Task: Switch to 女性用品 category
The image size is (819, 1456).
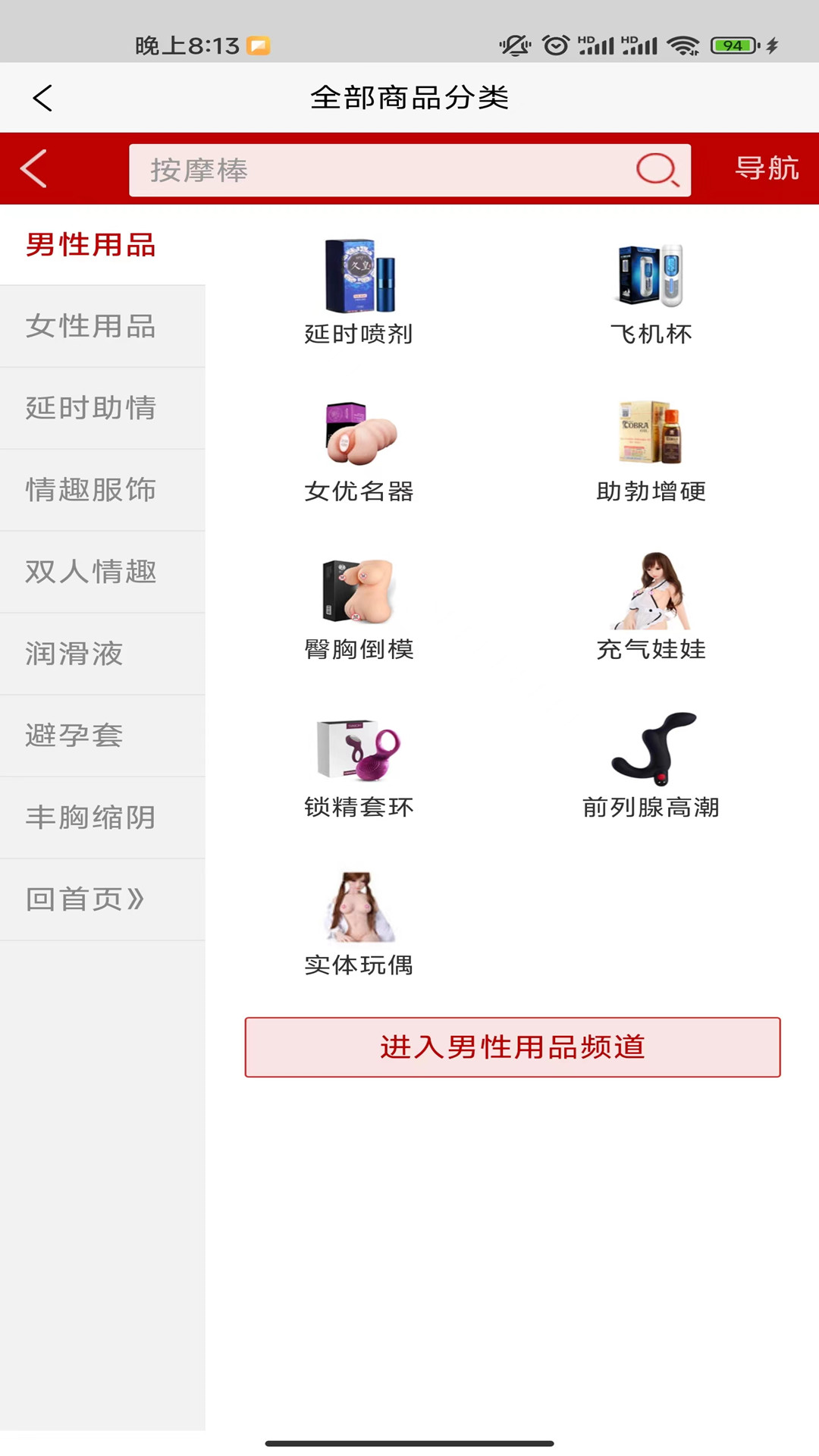Action: pos(91,326)
